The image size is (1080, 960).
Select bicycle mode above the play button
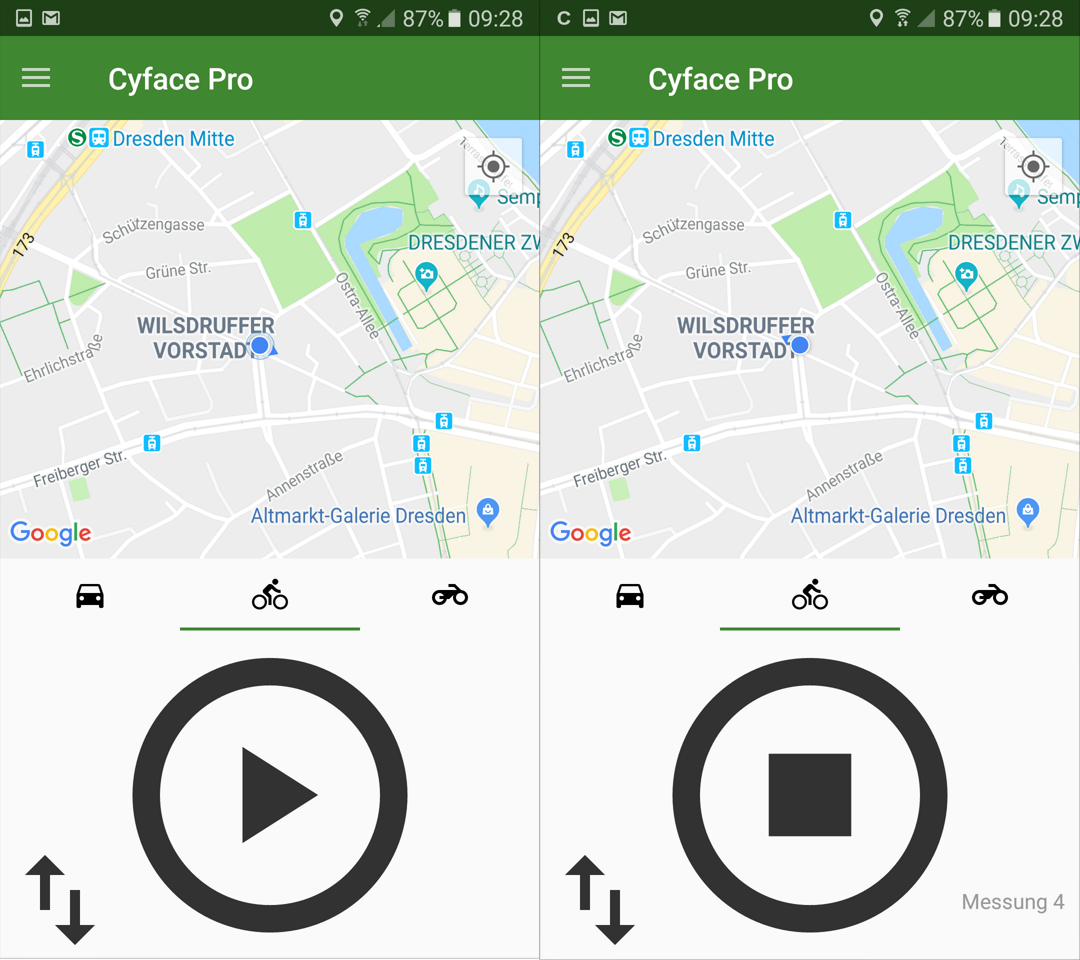pos(270,597)
